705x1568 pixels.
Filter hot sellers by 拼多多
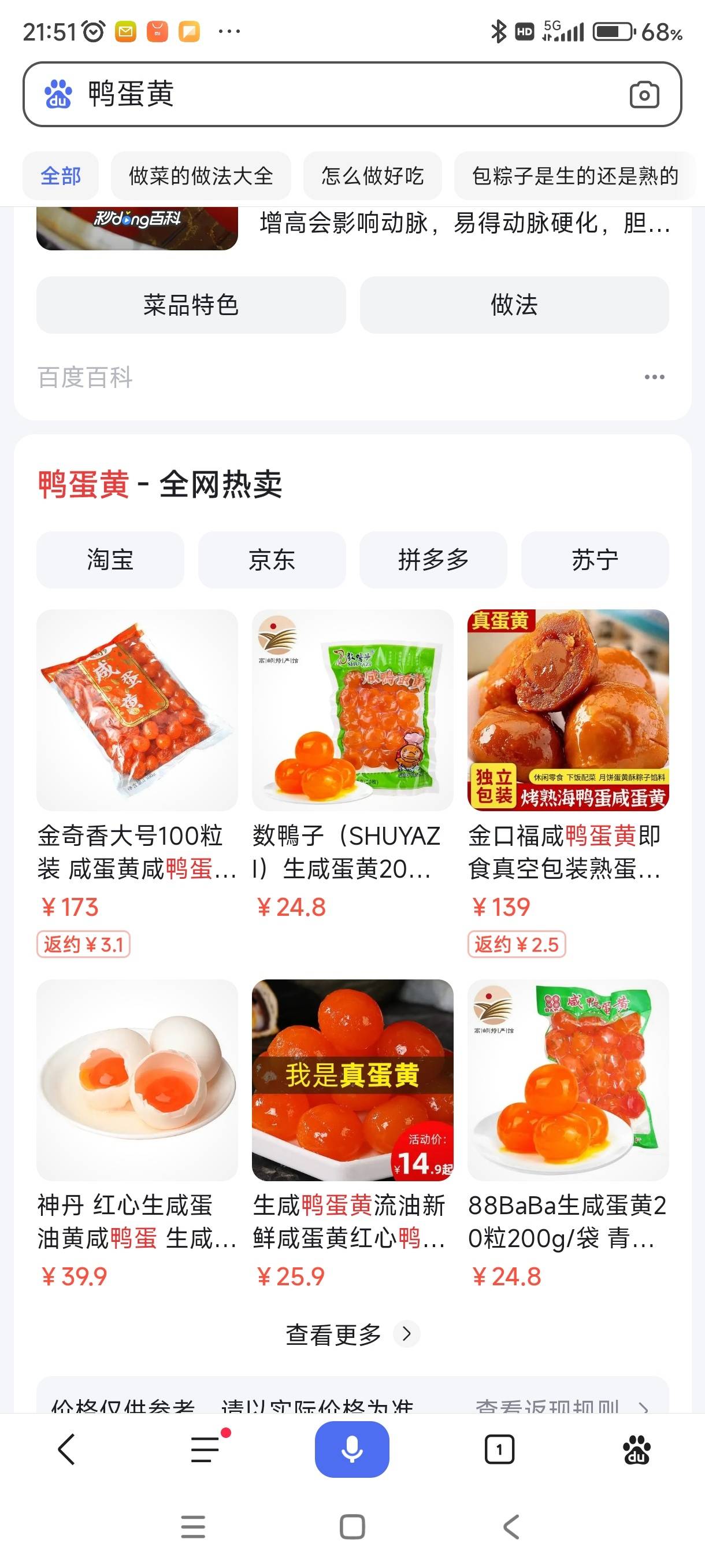(x=433, y=560)
